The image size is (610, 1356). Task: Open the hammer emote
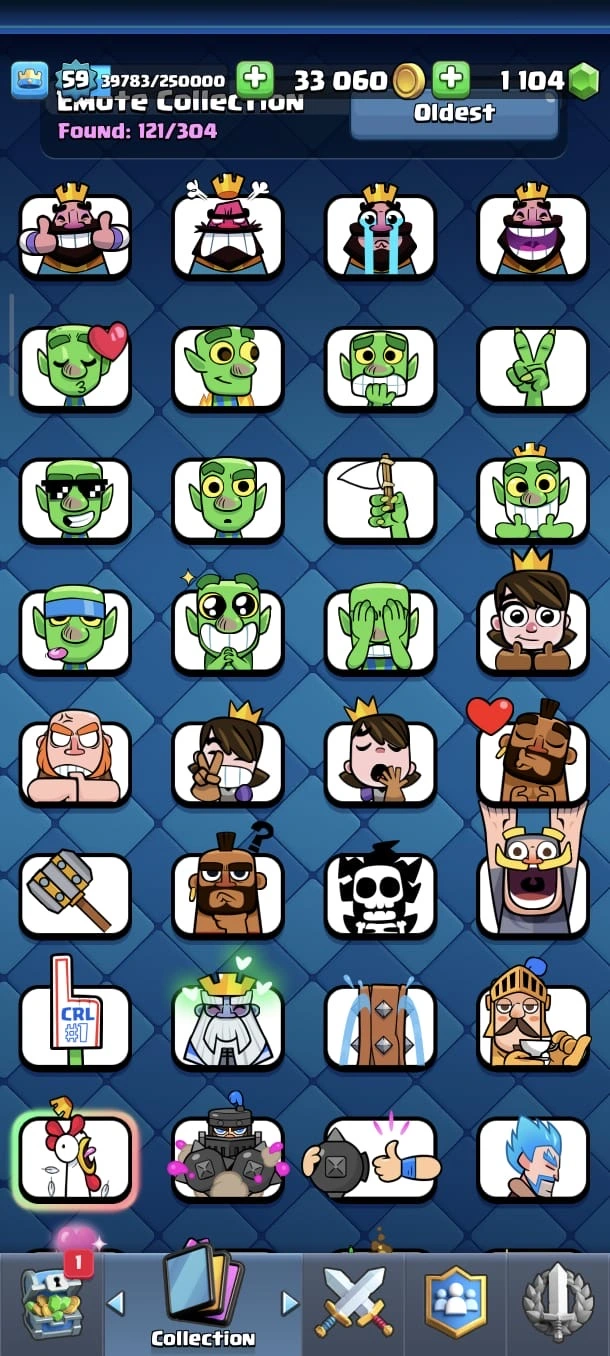75,893
